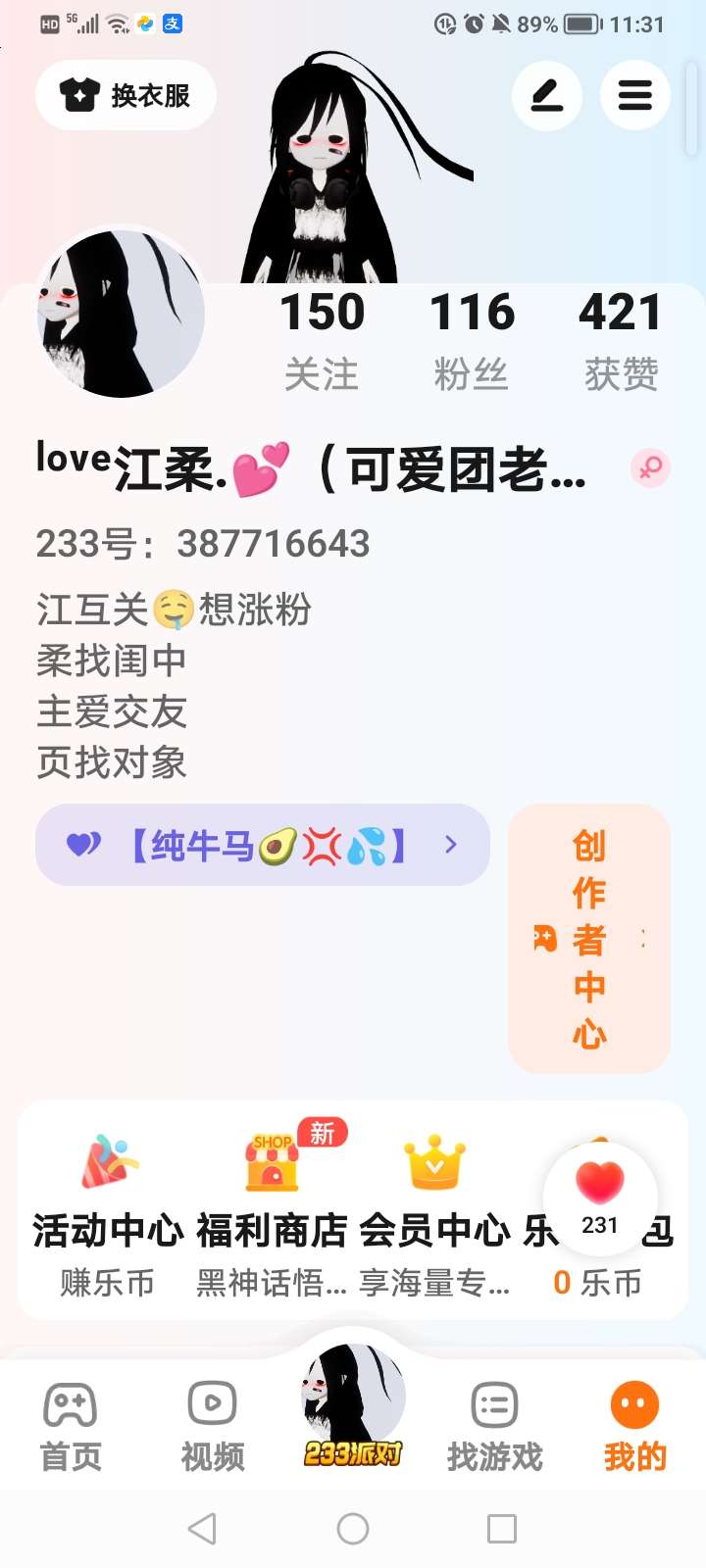Open the 233派对 party tab
706x1568 pixels.
[x=353, y=1411]
